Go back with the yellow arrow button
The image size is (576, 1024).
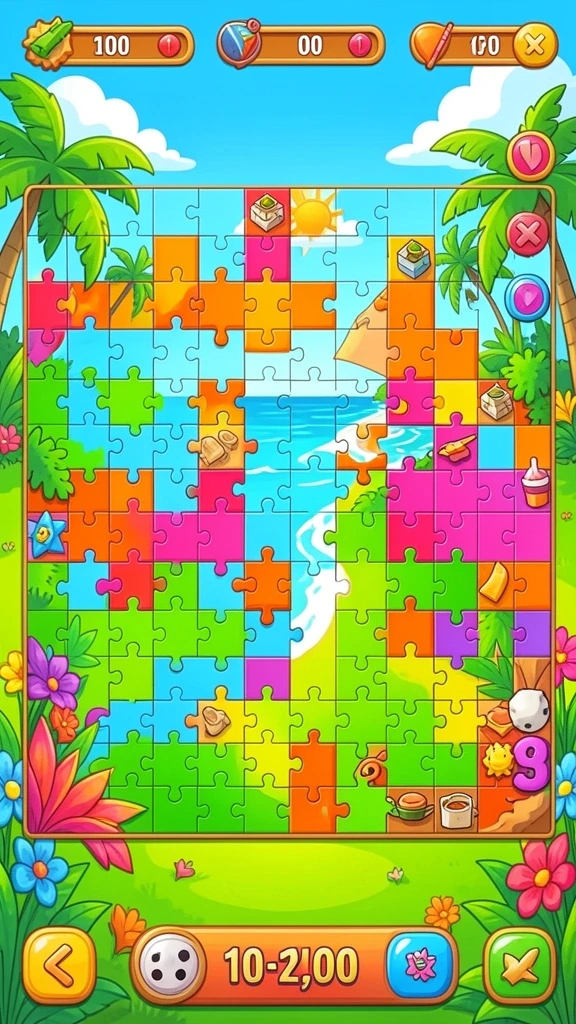[60, 965]
